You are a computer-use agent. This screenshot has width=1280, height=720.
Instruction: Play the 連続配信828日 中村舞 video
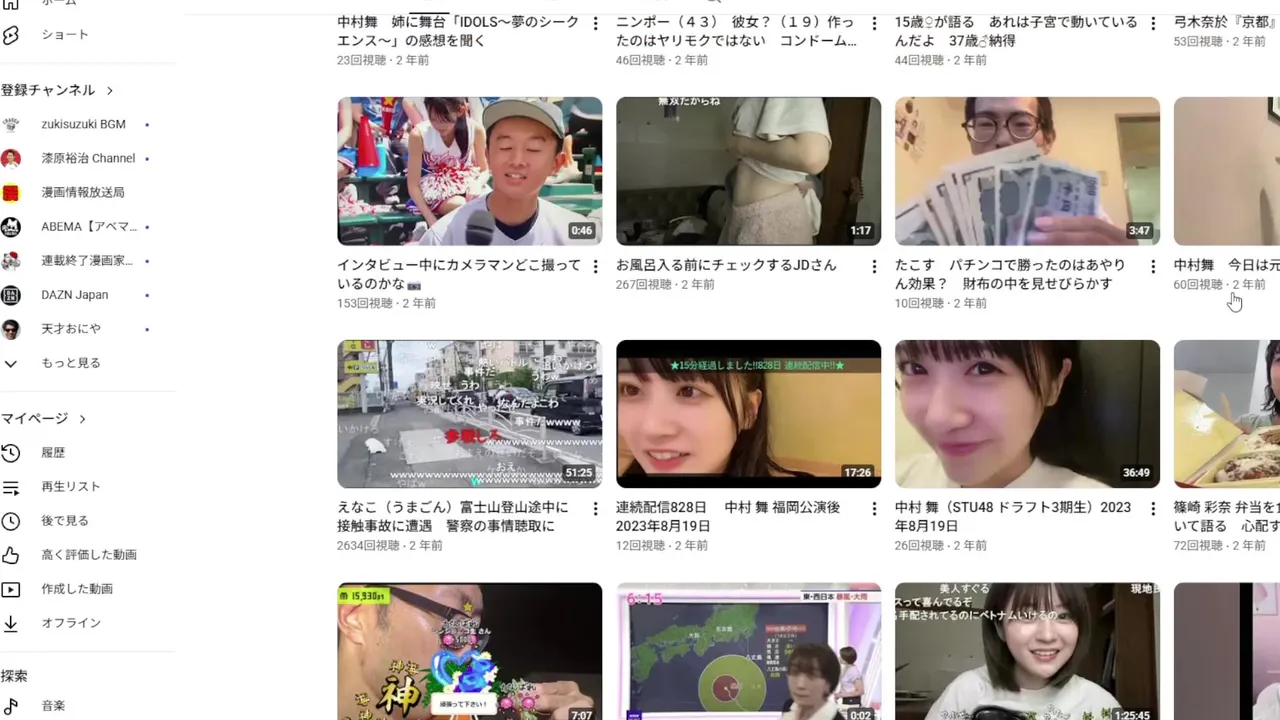(x=748, y=414)
